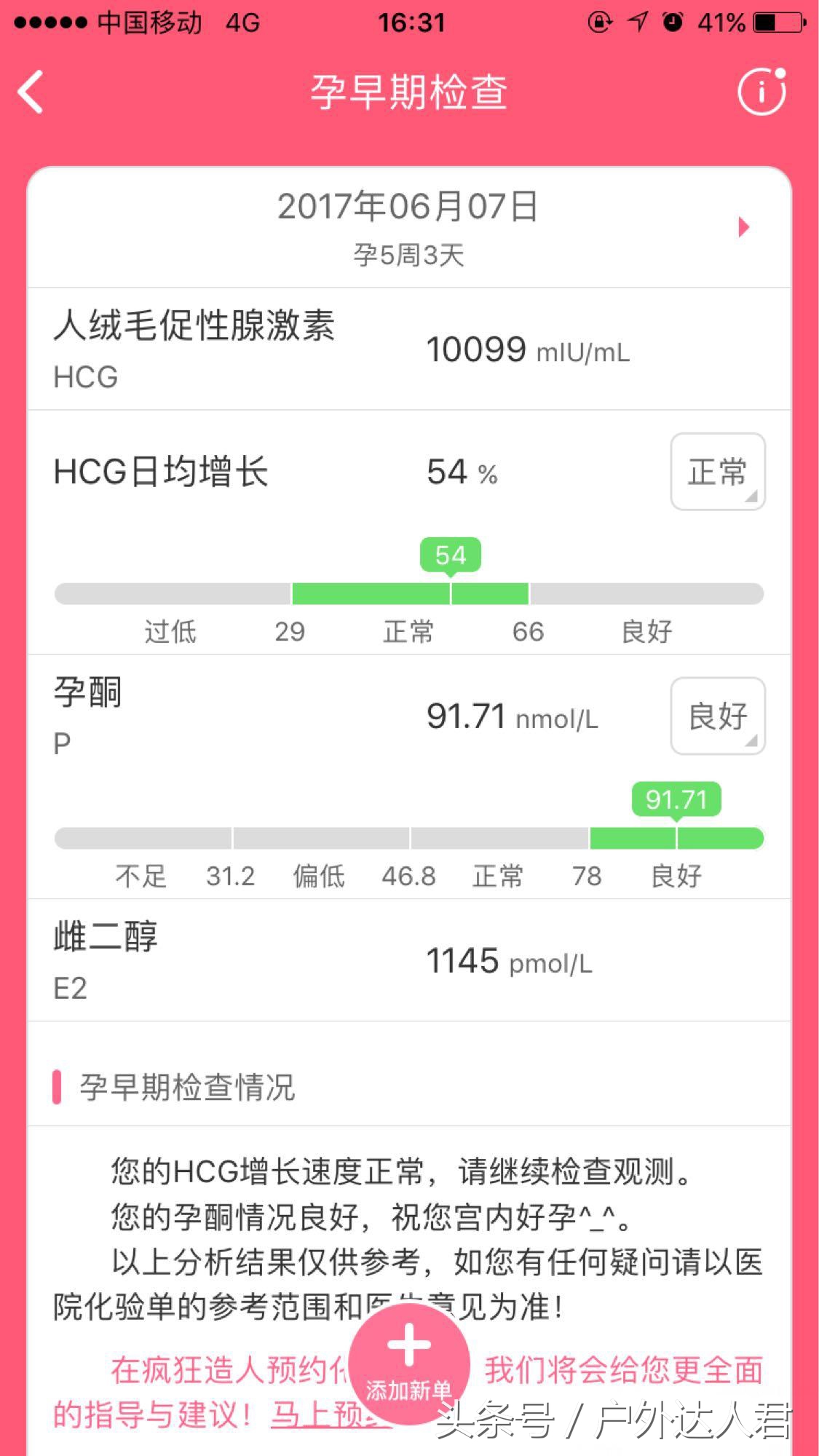Select the 雌二醇 E2 result row

tap(409, 960)
